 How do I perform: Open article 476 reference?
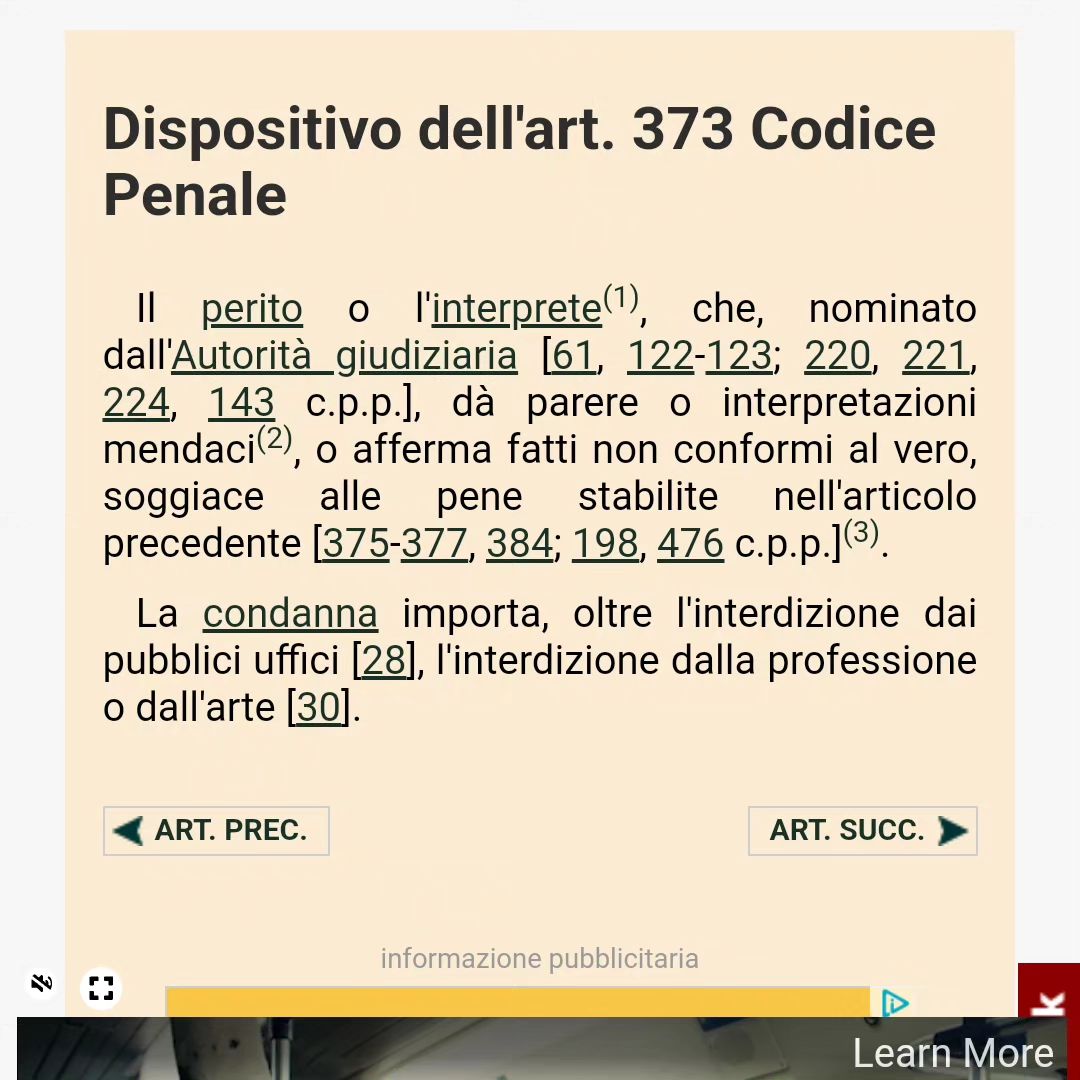690,544
